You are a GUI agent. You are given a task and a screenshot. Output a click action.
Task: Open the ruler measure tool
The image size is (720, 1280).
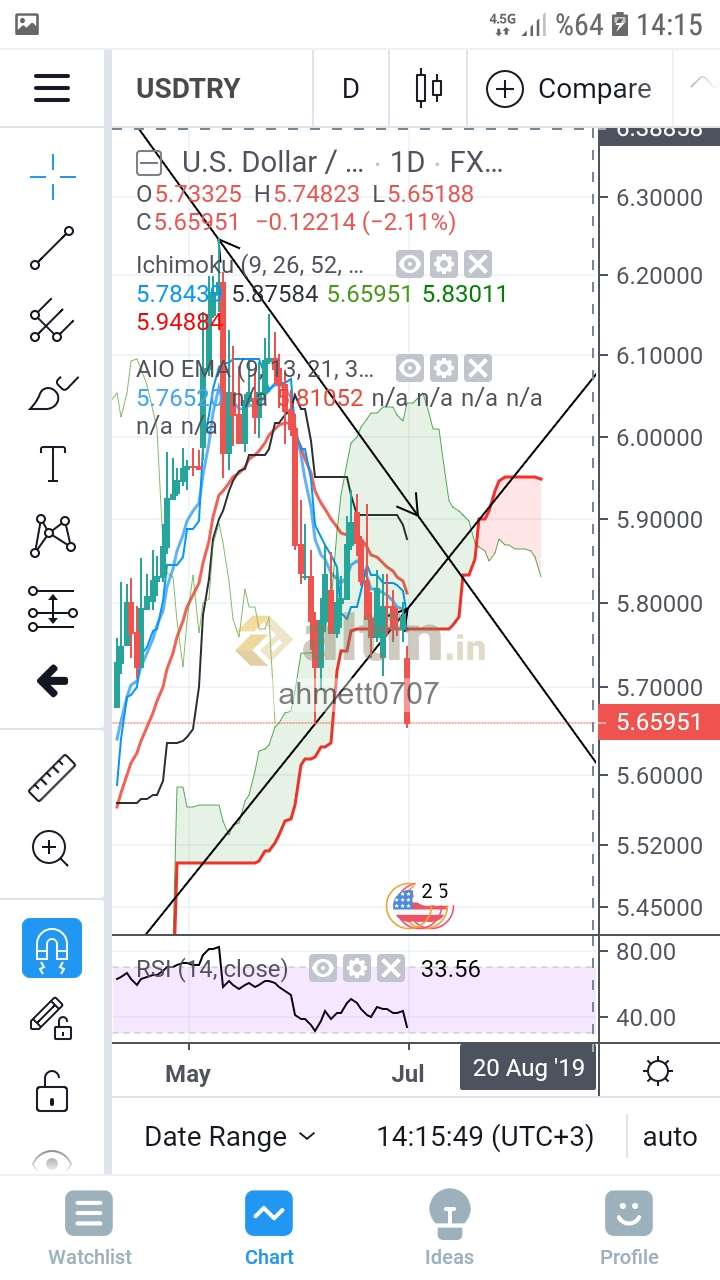[x=52, y=777]
